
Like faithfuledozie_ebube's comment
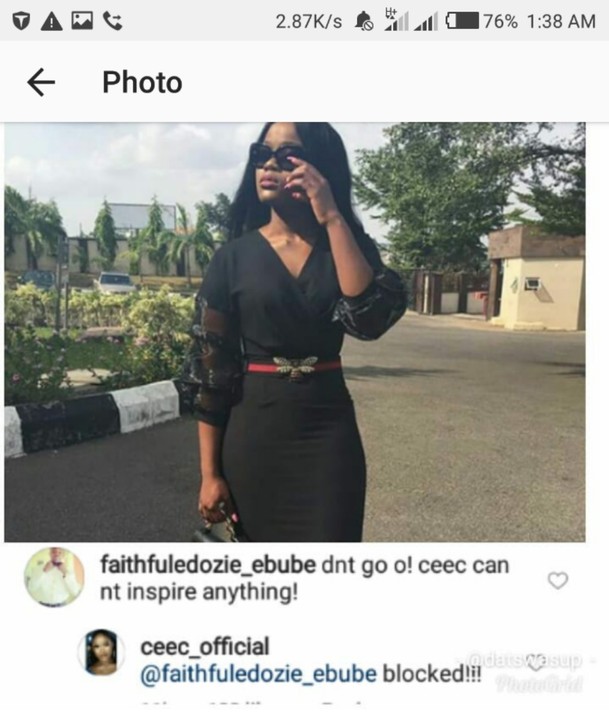point(558,580)
